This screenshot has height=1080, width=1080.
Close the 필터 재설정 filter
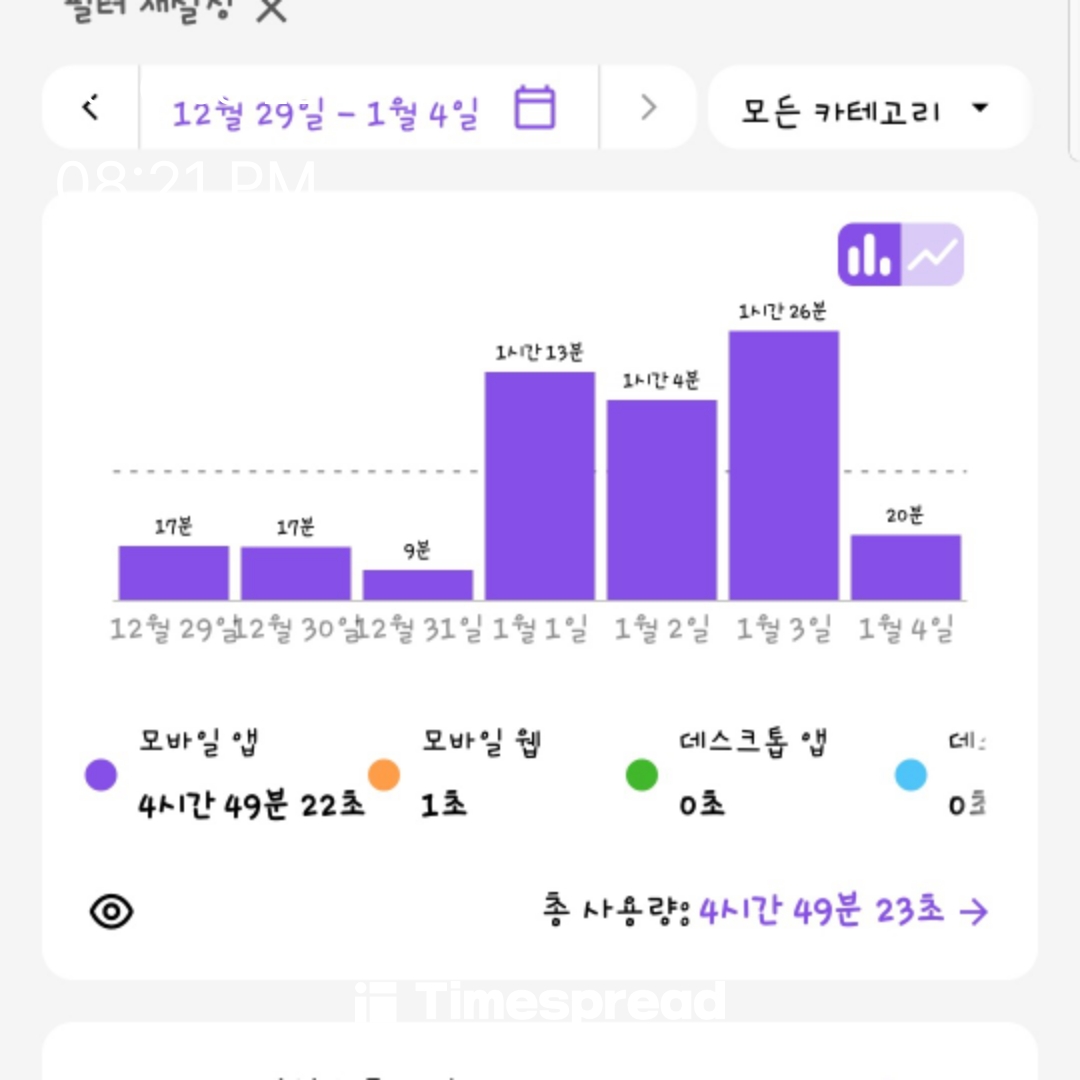point(271,10)
